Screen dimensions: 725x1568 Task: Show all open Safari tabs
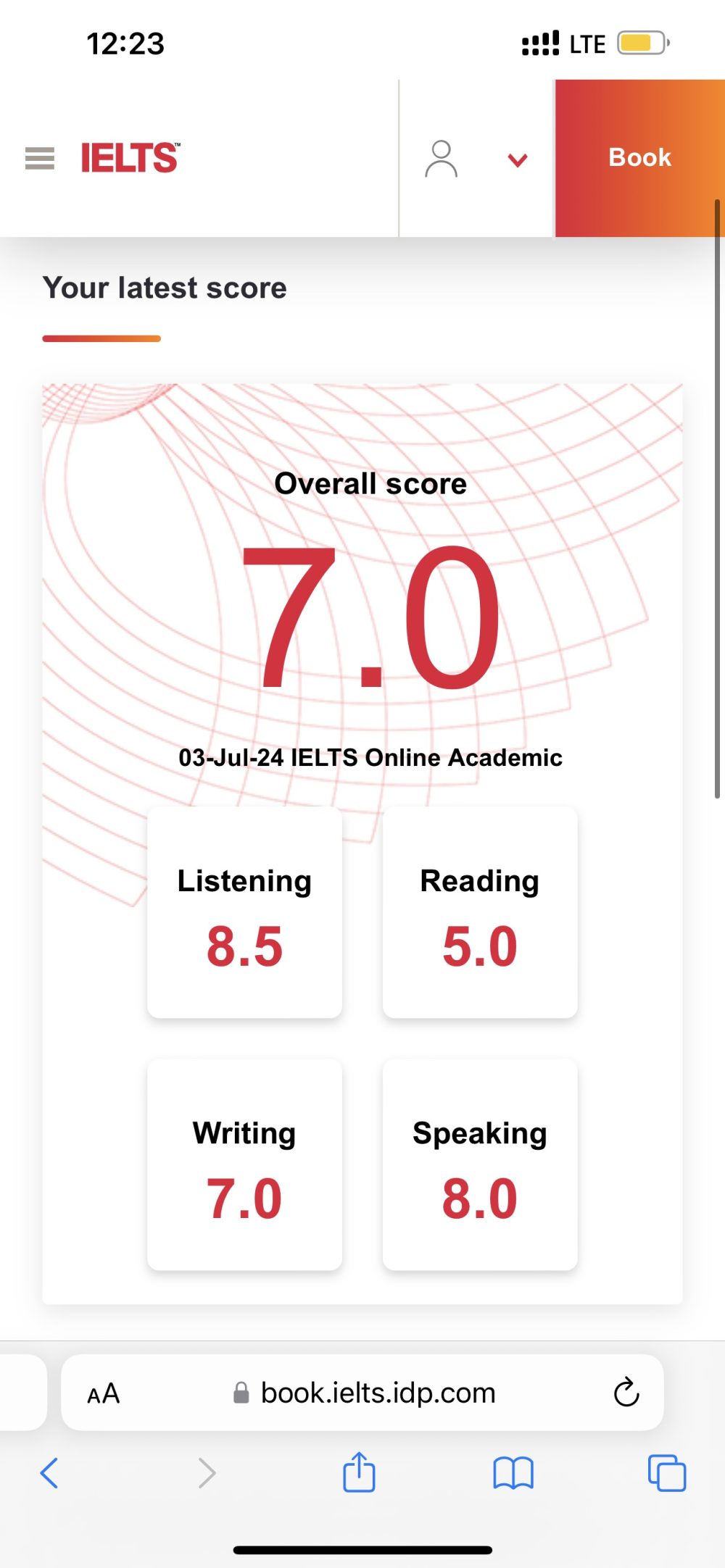click(x=666, y=1473)
